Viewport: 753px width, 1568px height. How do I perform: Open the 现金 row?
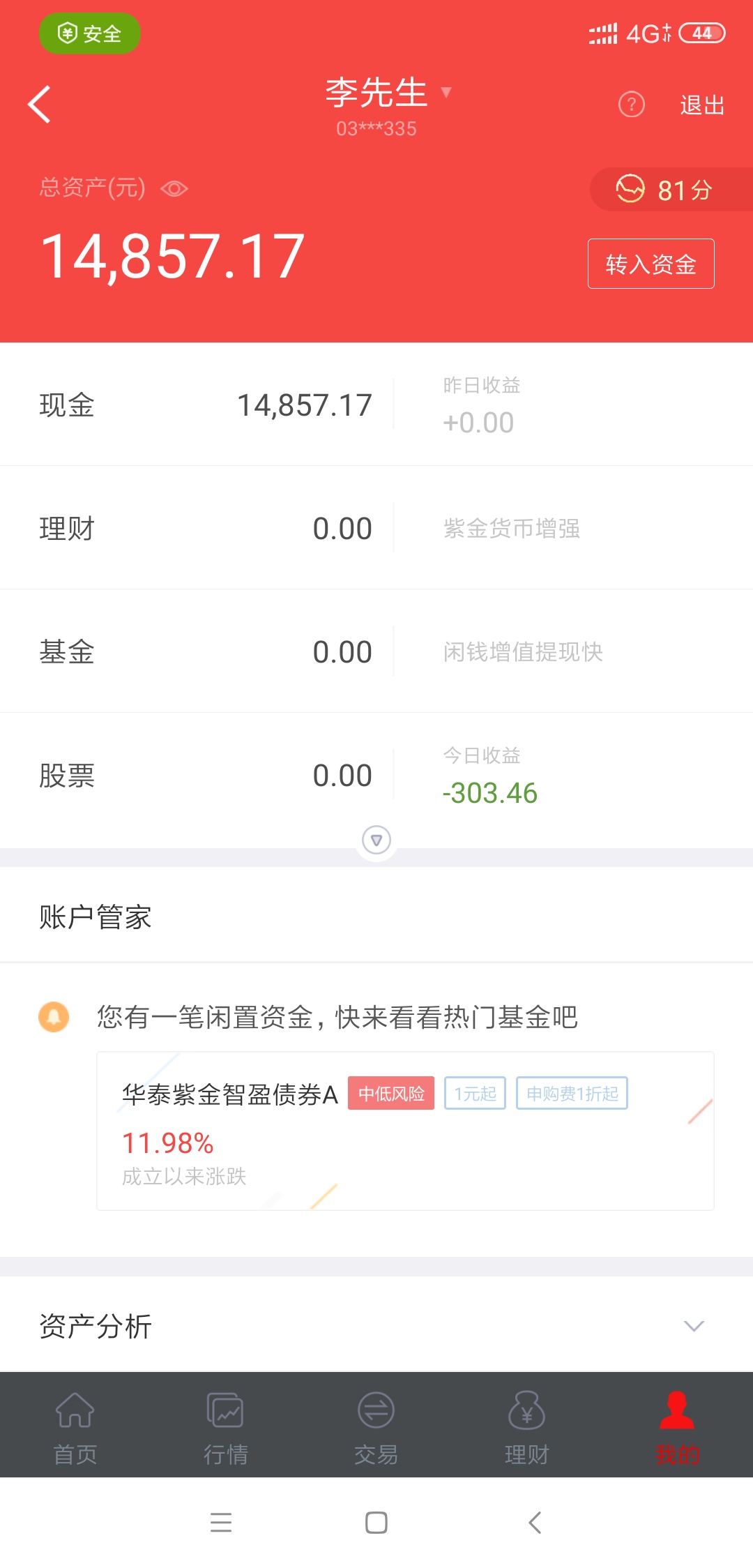pos(376,405)
